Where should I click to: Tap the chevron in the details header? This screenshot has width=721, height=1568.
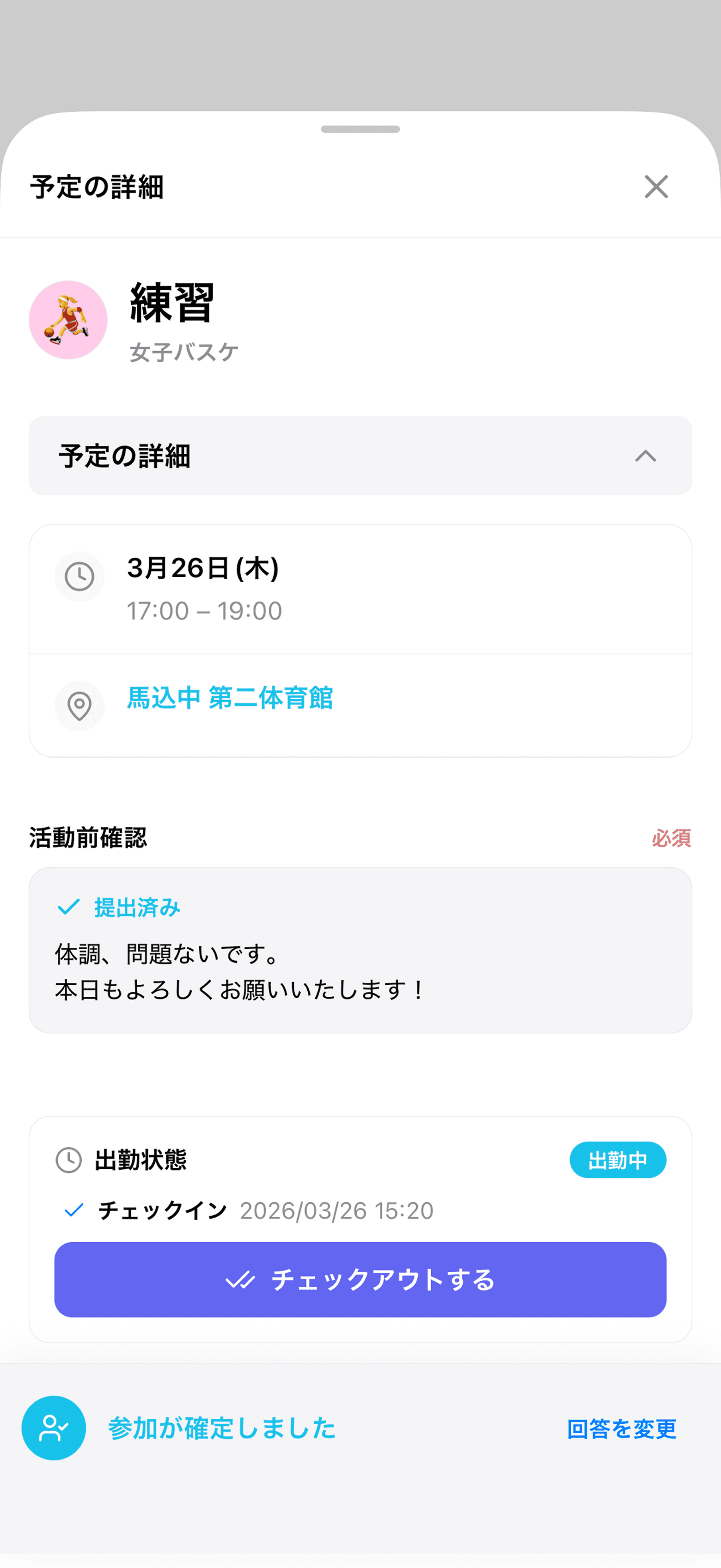pos(646,456)
